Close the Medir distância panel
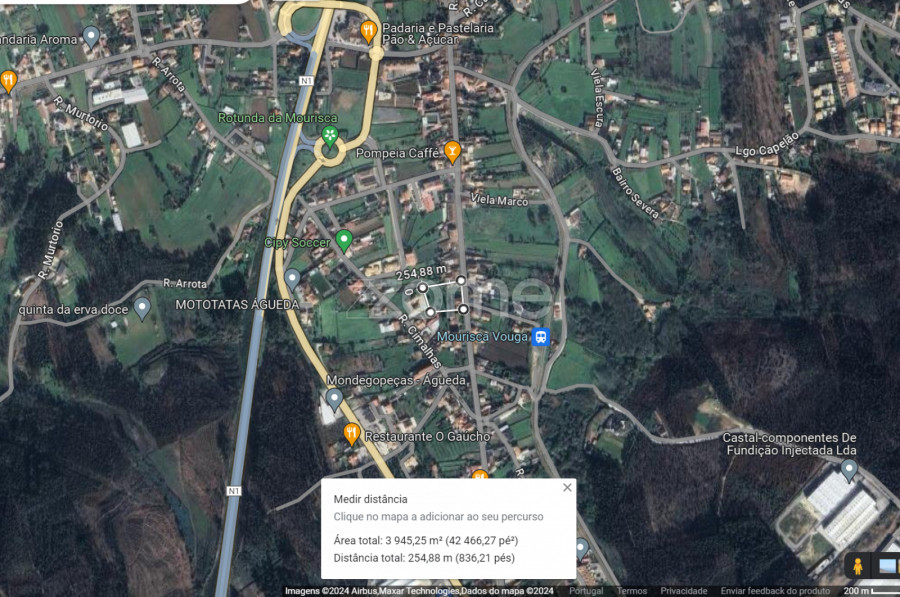This screenshot has height=597, width=900. coord(567,488)
